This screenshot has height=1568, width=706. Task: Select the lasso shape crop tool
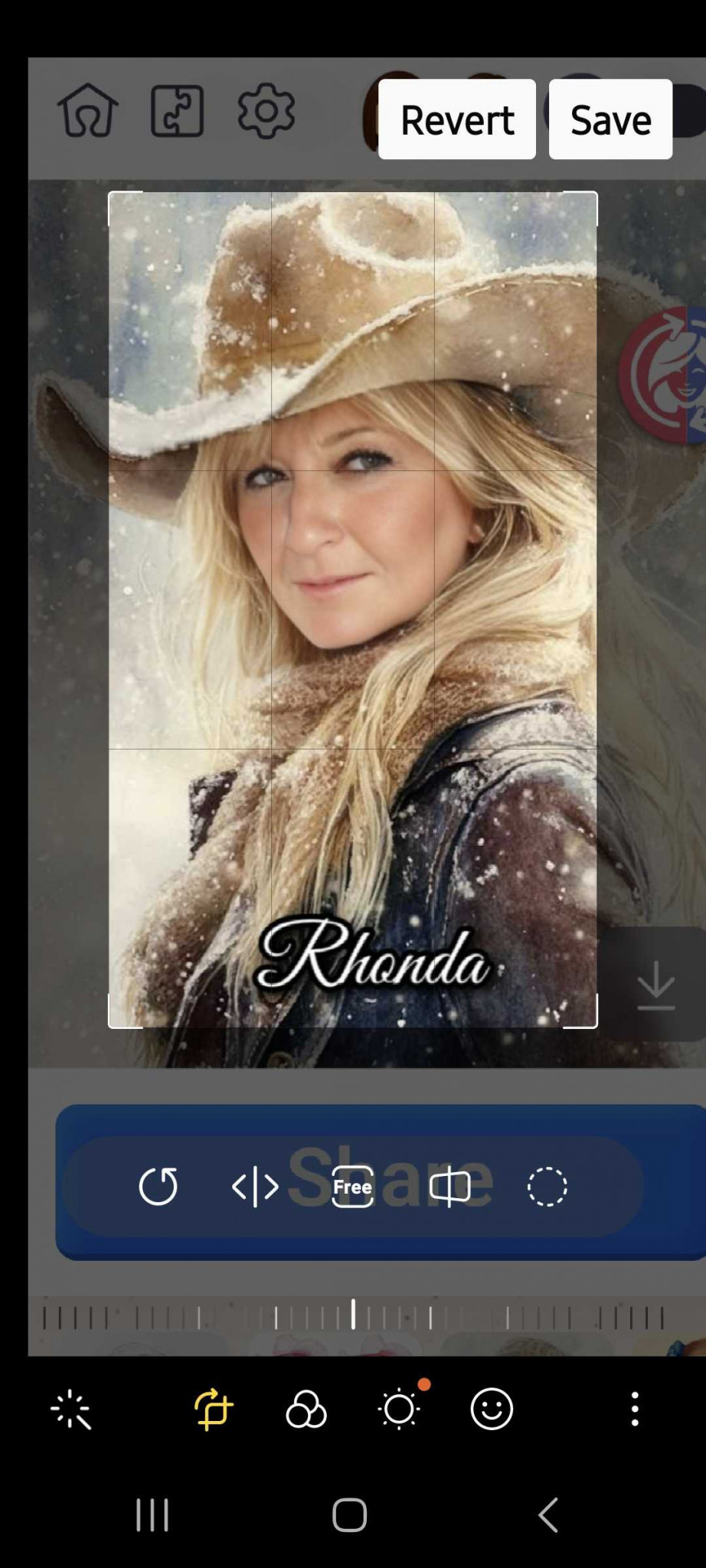tap(547, 1186)
